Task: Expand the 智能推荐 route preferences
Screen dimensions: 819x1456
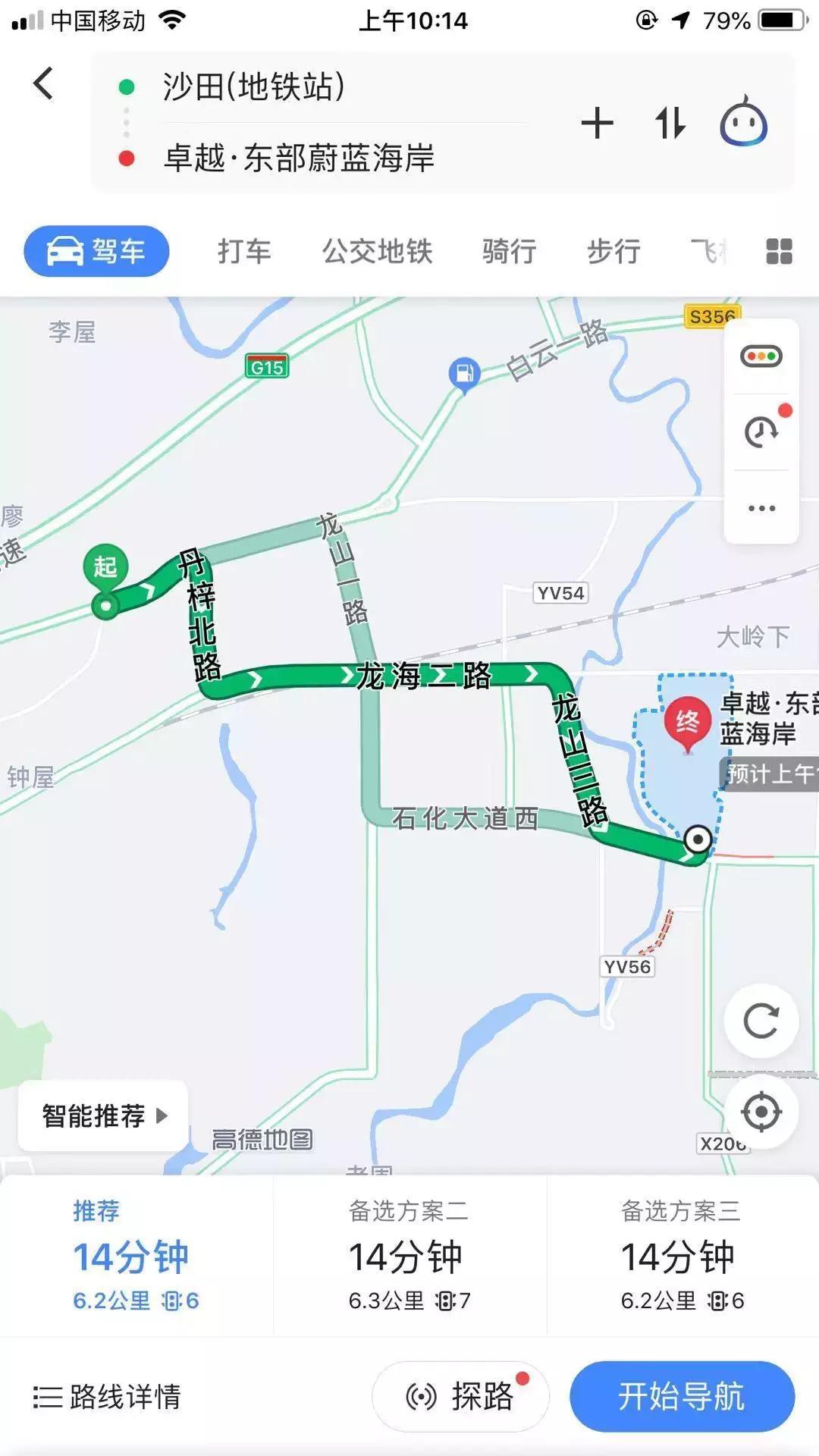Action: click(x=103, y=1116)
